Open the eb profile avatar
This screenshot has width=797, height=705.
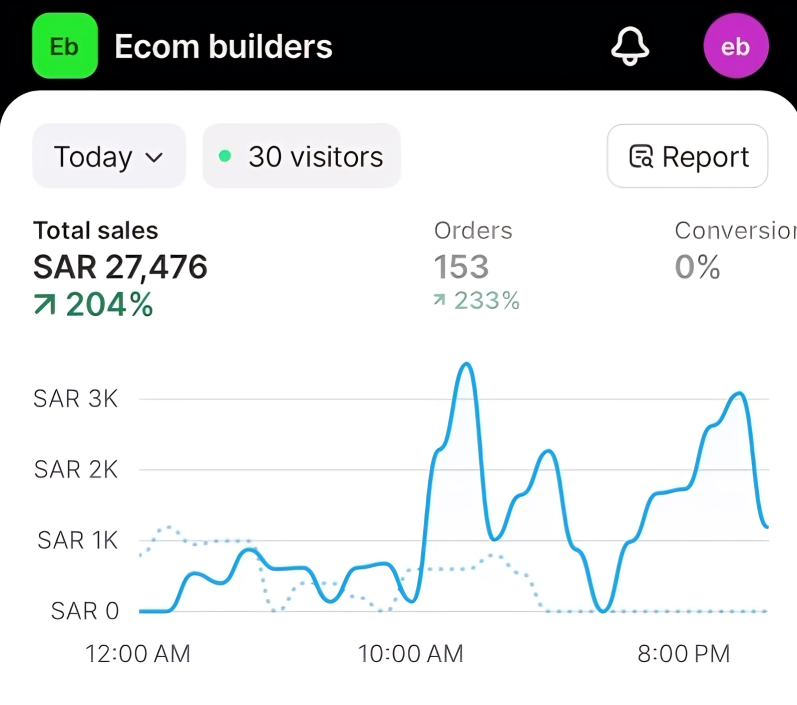click(x=735, y=47)
